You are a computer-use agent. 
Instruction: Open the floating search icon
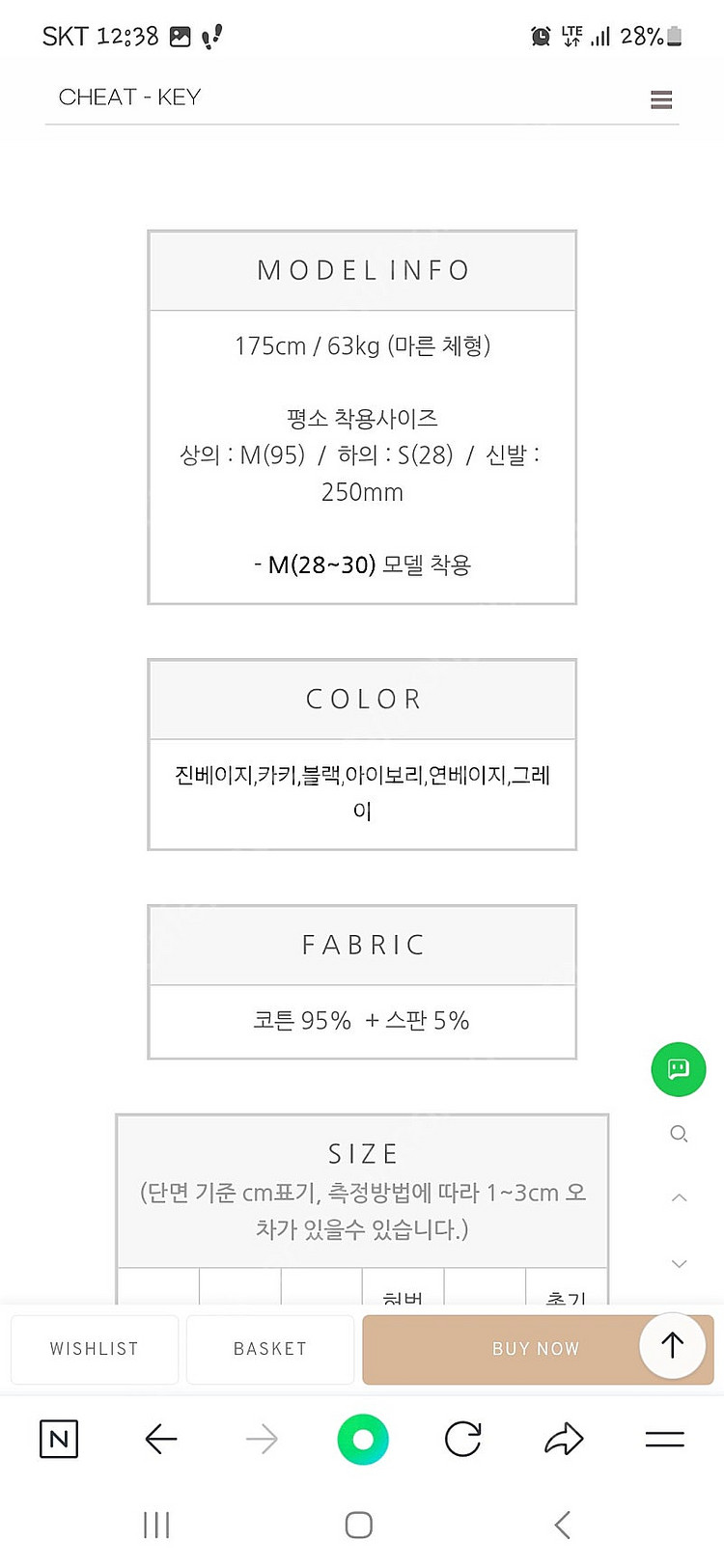pos(679,1134)
